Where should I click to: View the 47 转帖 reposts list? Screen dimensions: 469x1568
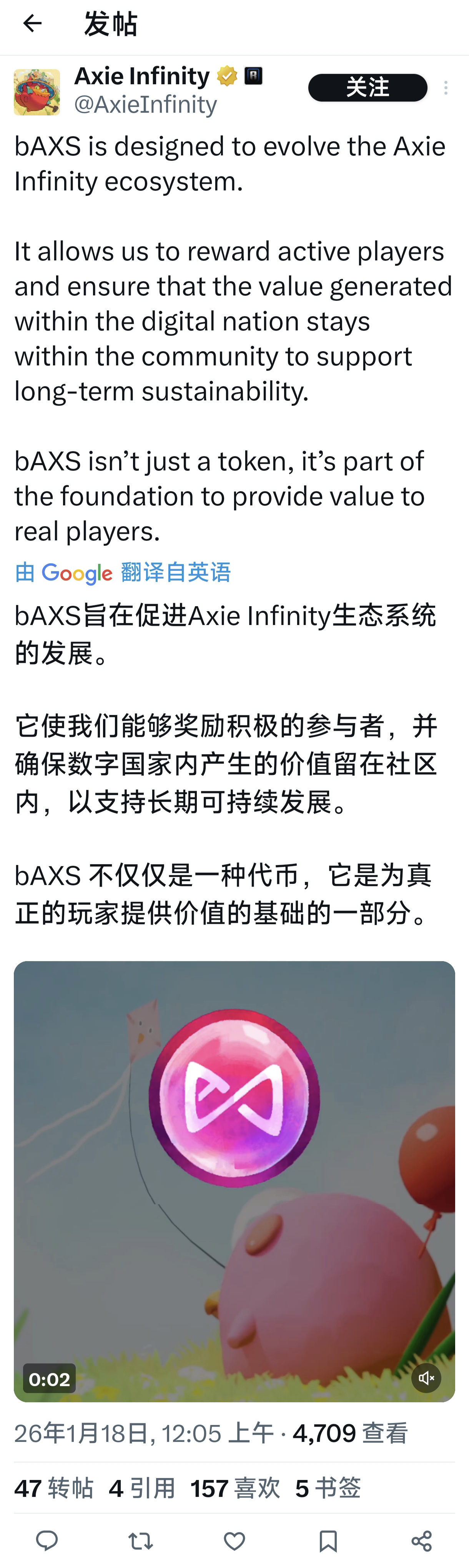(53, 1488)
